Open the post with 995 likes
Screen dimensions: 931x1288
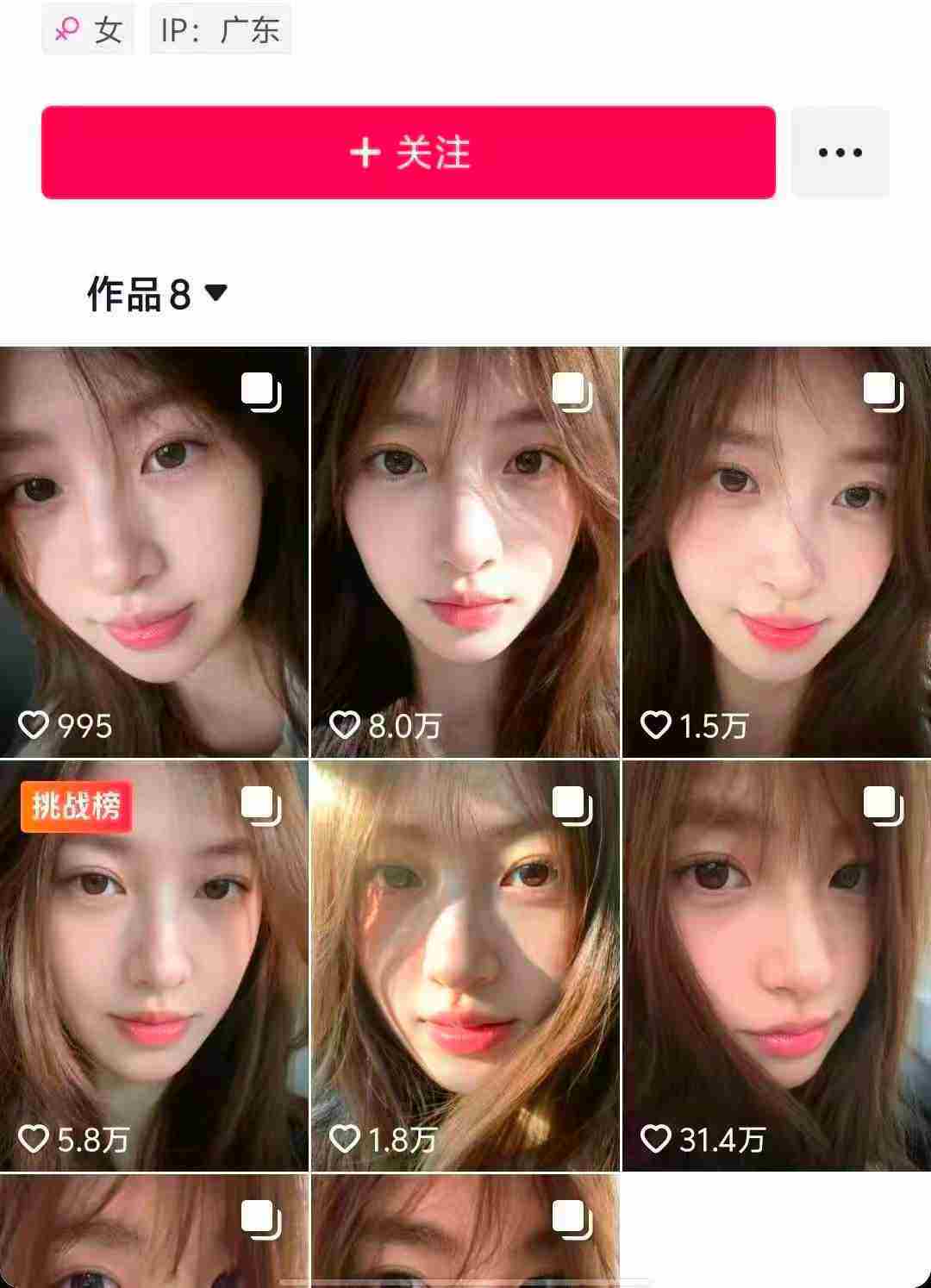(x=153, y=552)
